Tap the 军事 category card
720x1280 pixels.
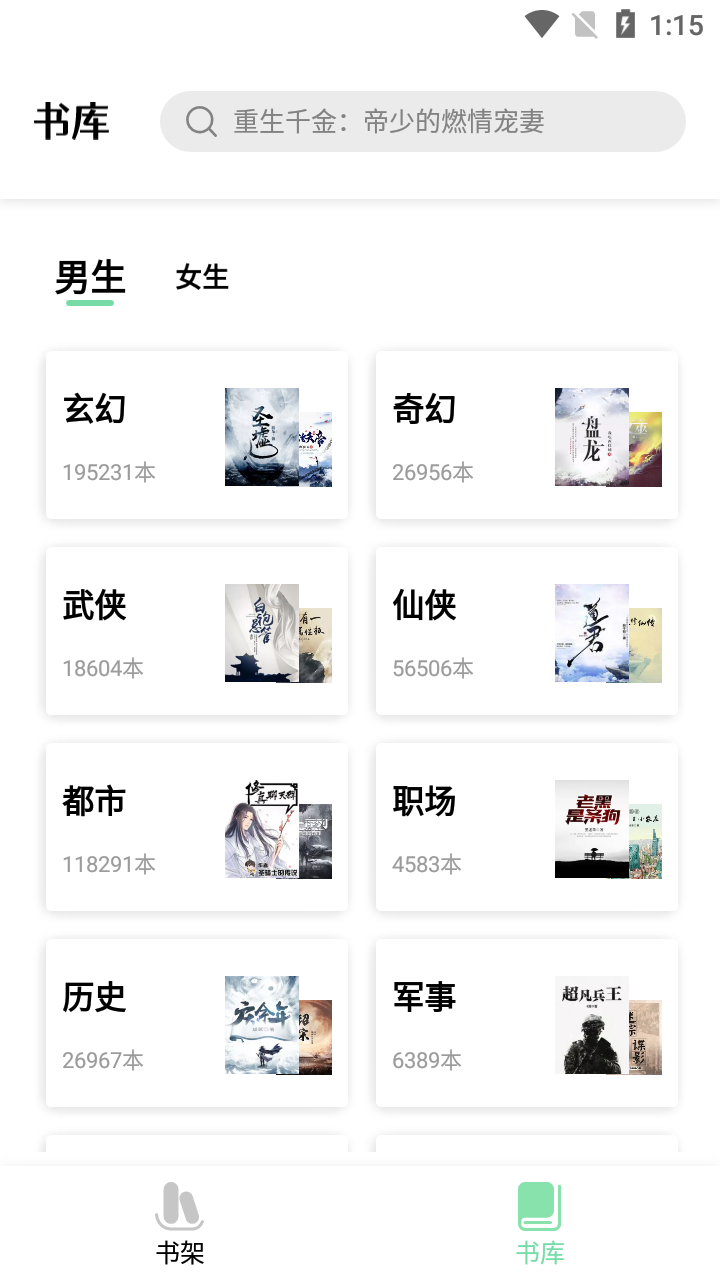click(527, 1023)
